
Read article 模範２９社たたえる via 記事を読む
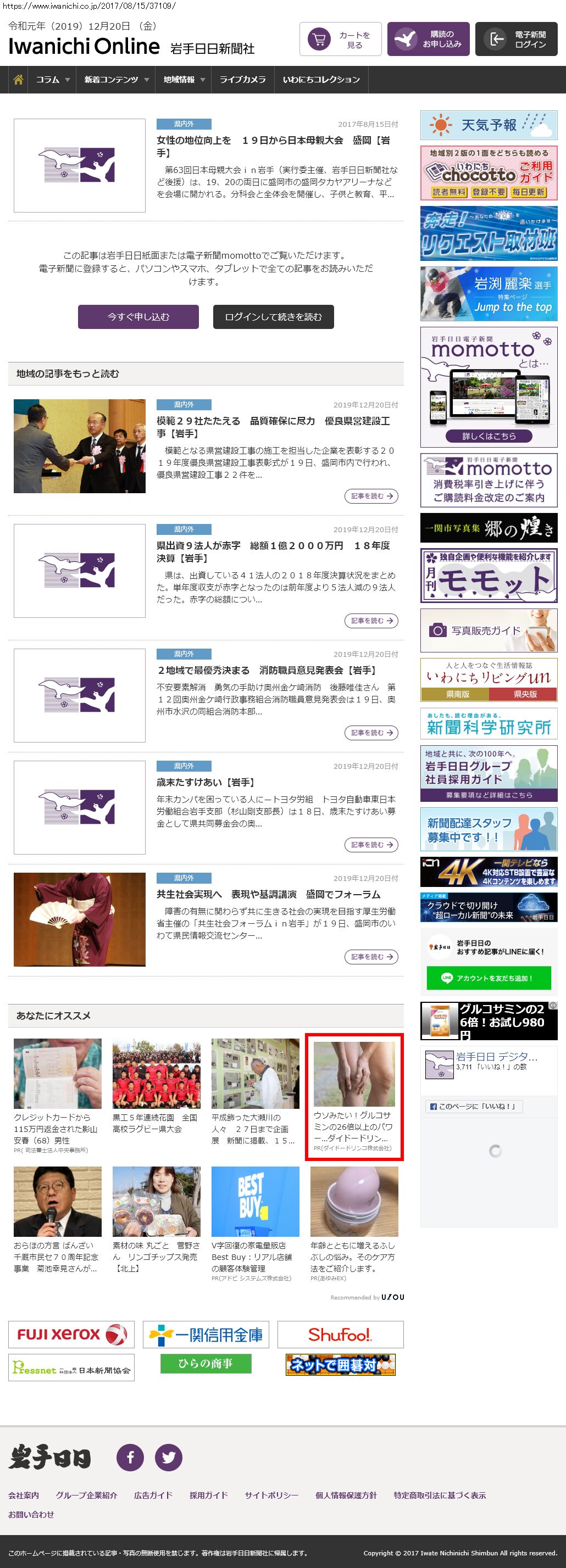coord(371,496)
